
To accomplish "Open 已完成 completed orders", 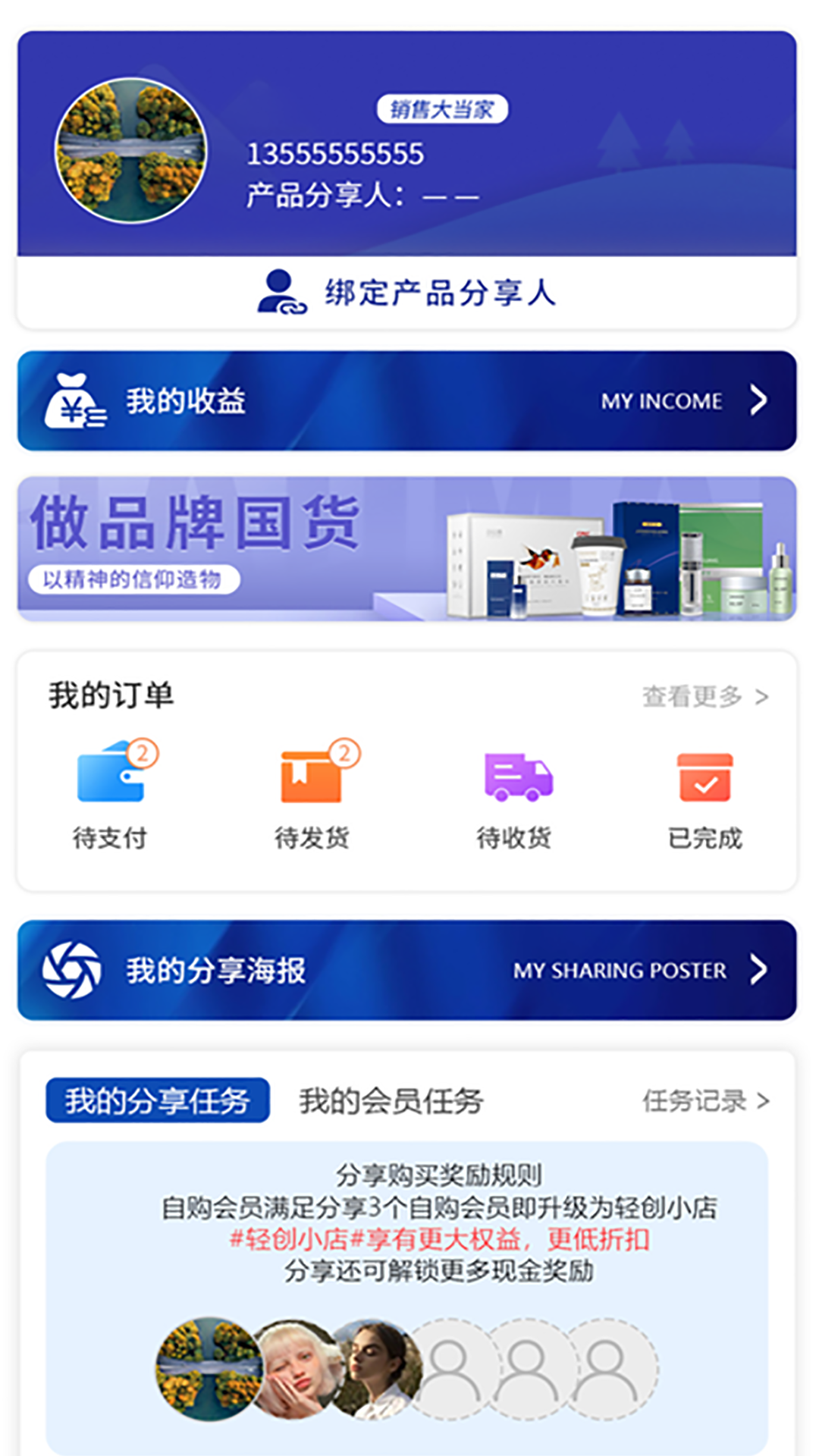I will click(x=704, y=795).
